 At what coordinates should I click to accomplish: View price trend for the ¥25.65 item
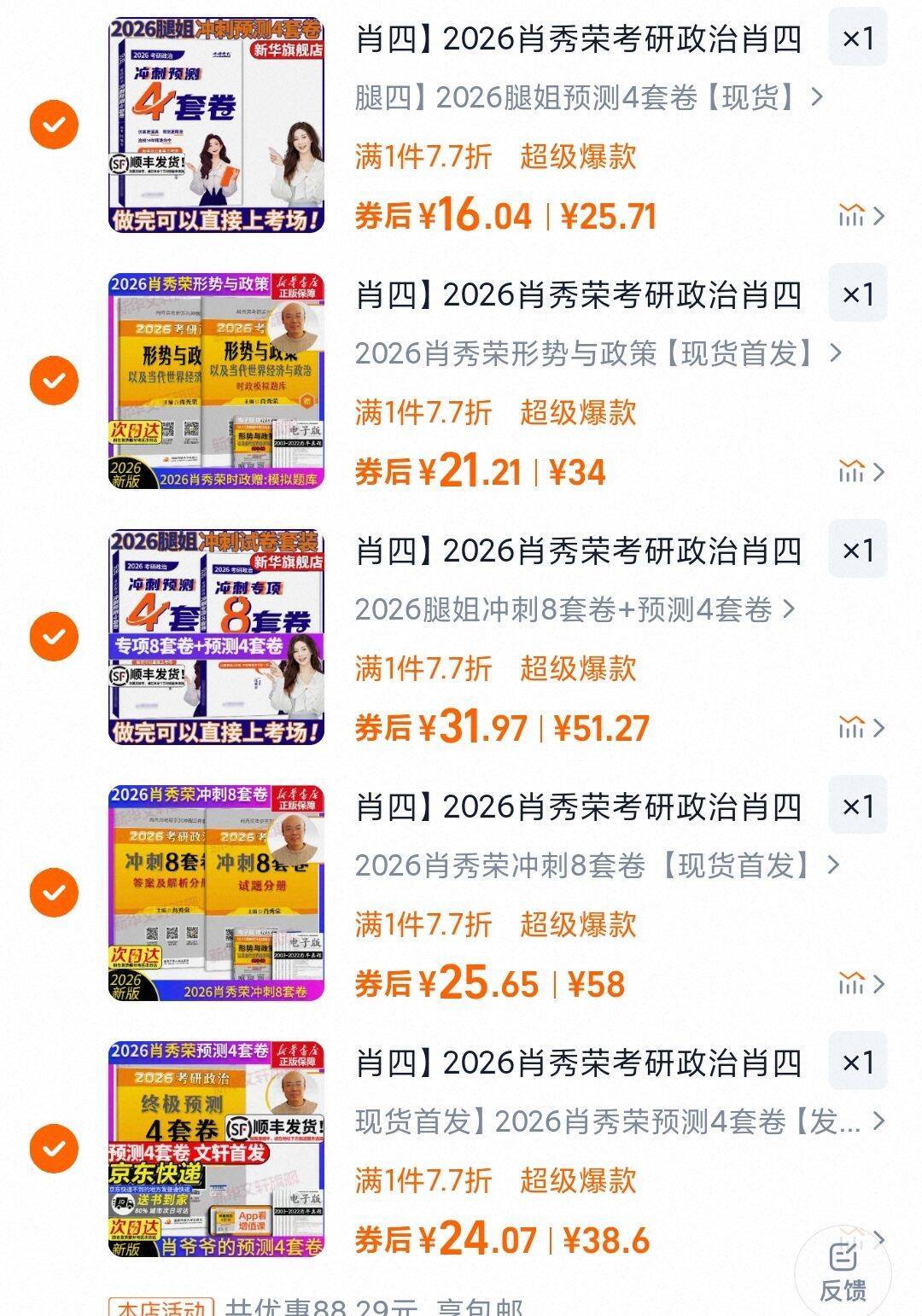click(x=860, y=984)
